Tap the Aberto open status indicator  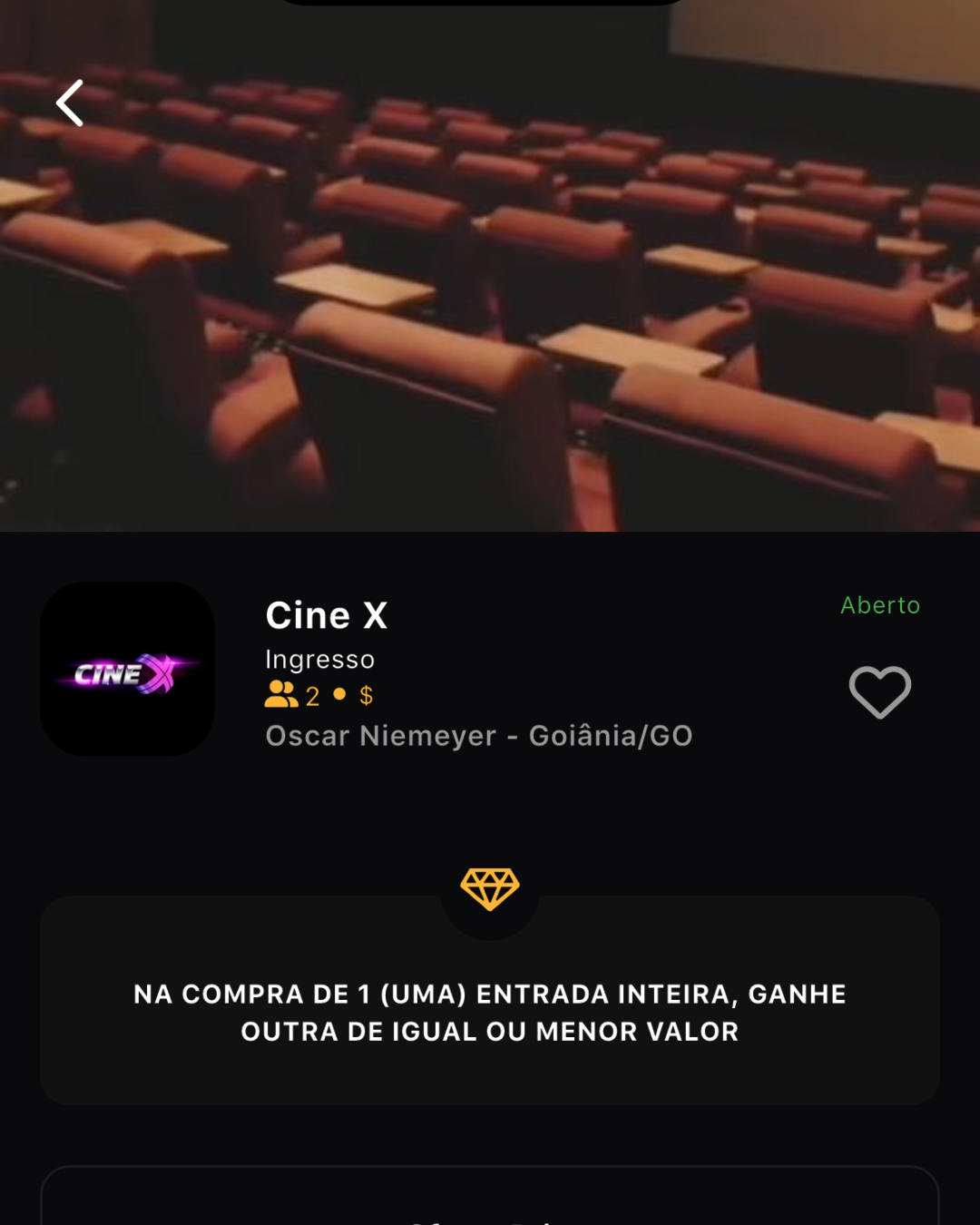coord(879,605)
